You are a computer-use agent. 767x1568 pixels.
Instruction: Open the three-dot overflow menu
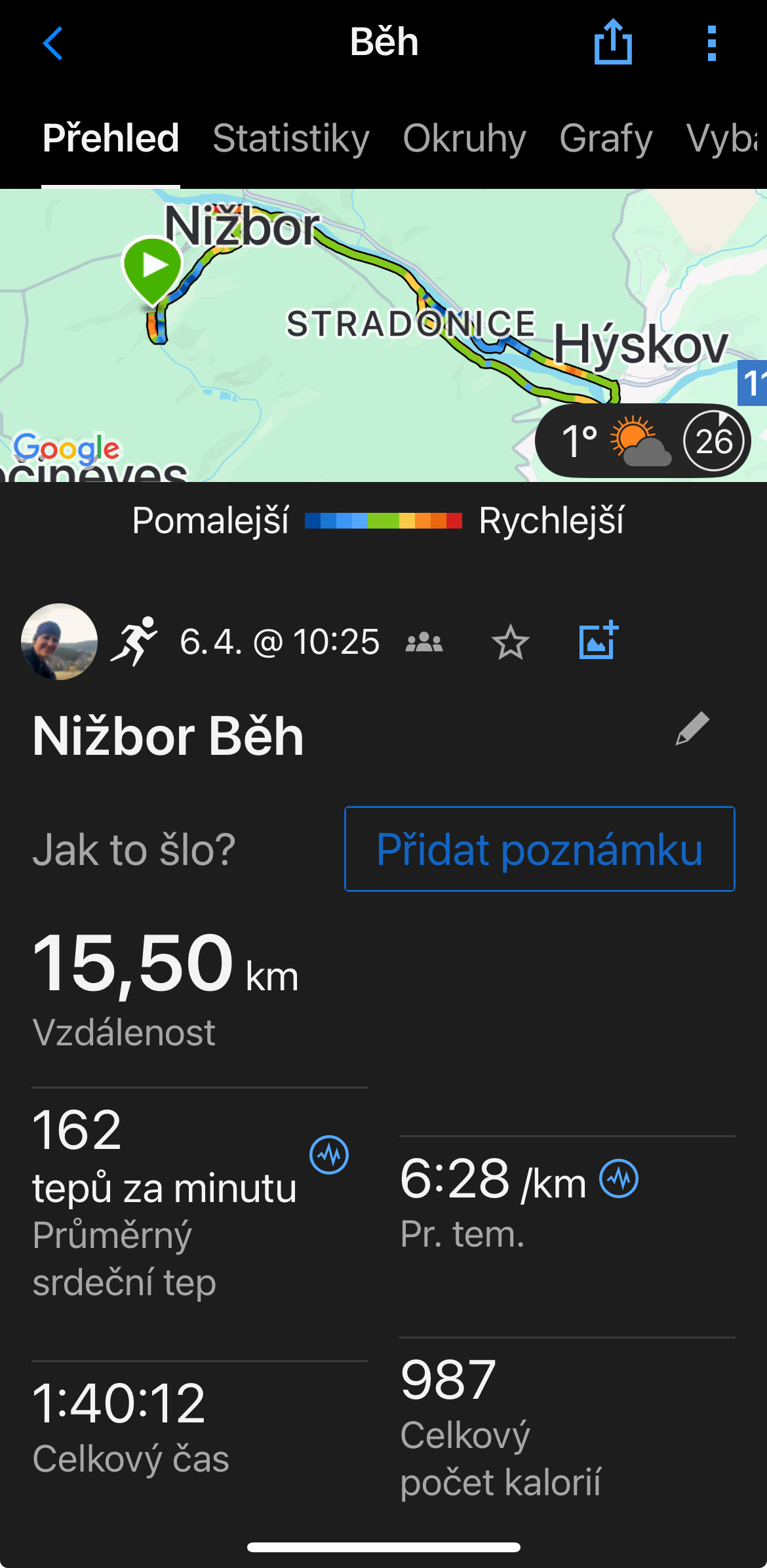click(x=712, y=43)
